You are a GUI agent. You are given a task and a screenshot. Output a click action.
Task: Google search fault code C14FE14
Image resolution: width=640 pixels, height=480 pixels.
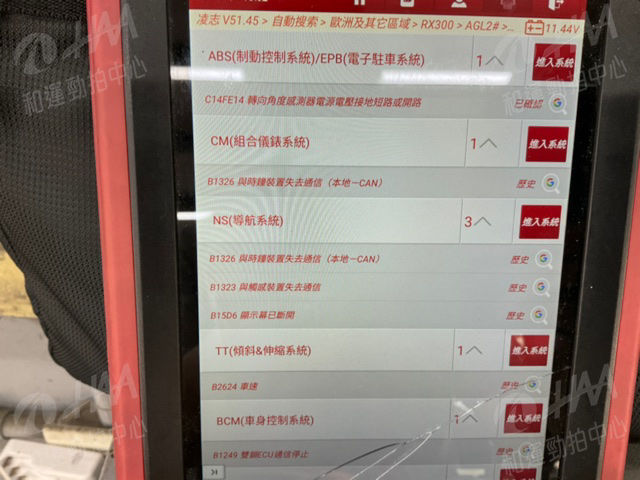pos(556,102)
